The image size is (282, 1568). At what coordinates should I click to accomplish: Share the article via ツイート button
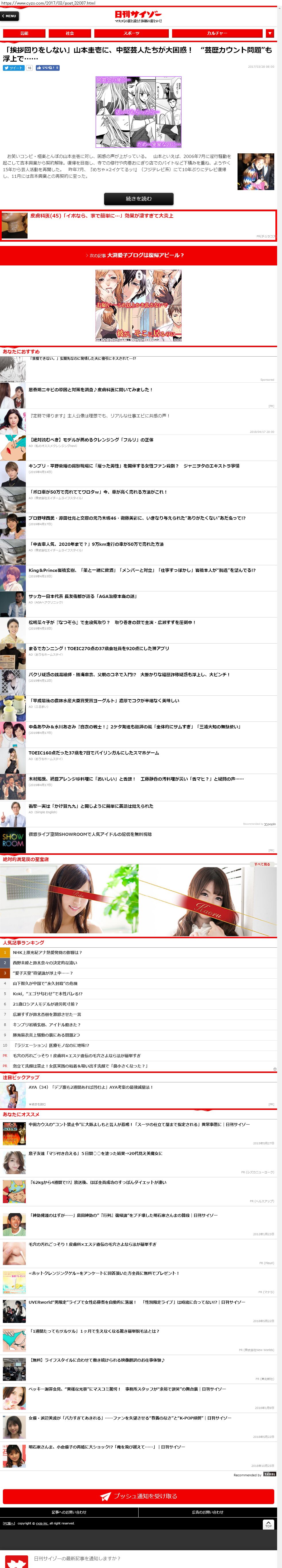(x=13, y=68)
